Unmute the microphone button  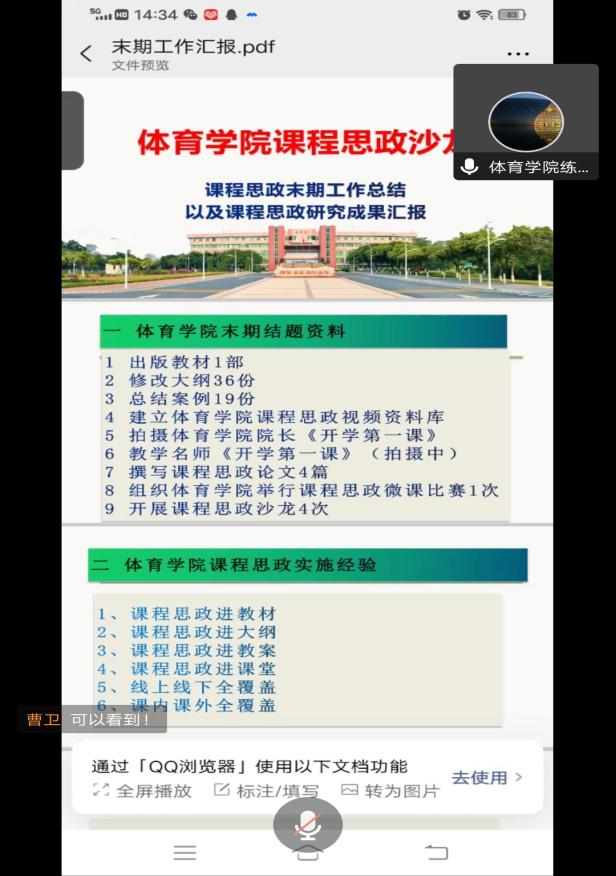click(x=308, y=825)
